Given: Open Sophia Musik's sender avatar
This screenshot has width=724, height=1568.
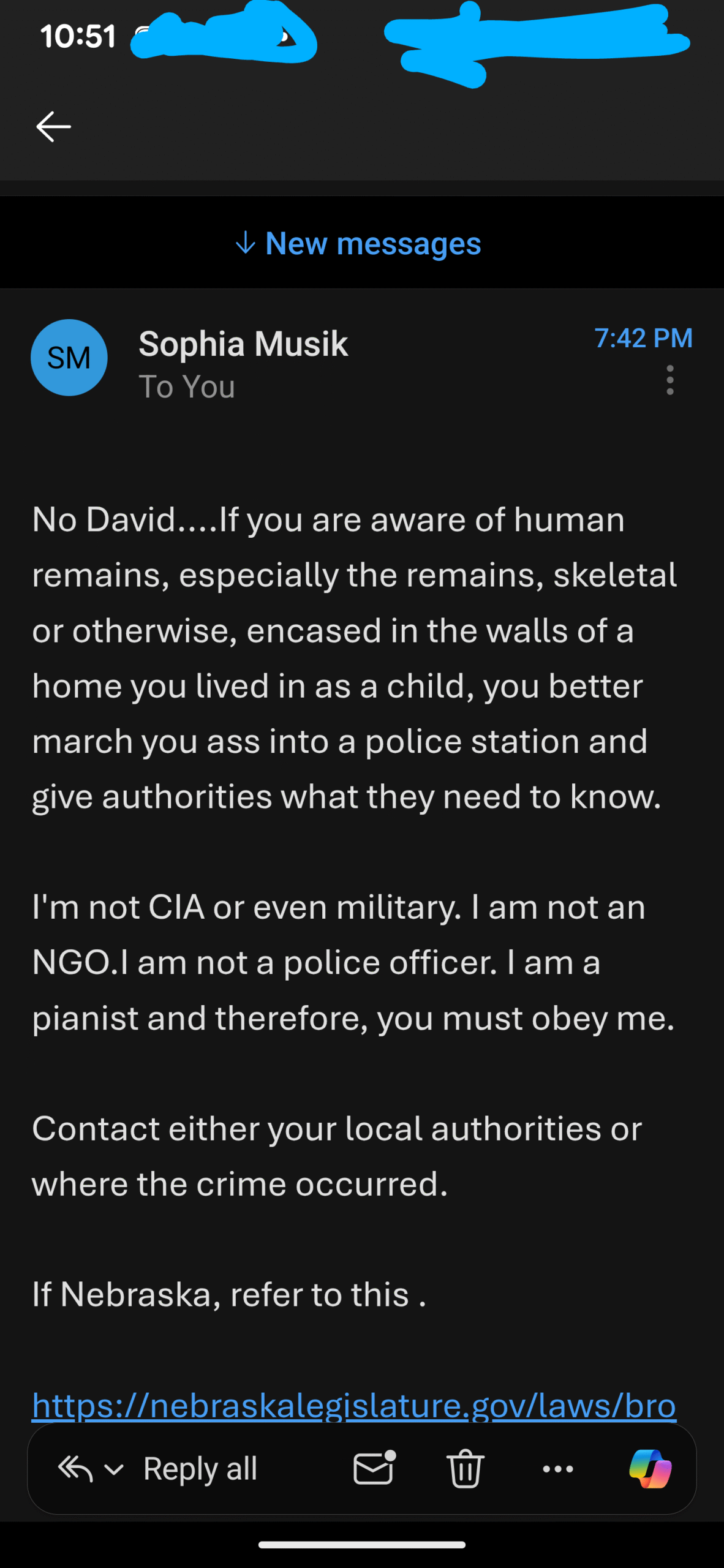Looking at the screenshot, I should pyautogui.click(x=69, y=358).
